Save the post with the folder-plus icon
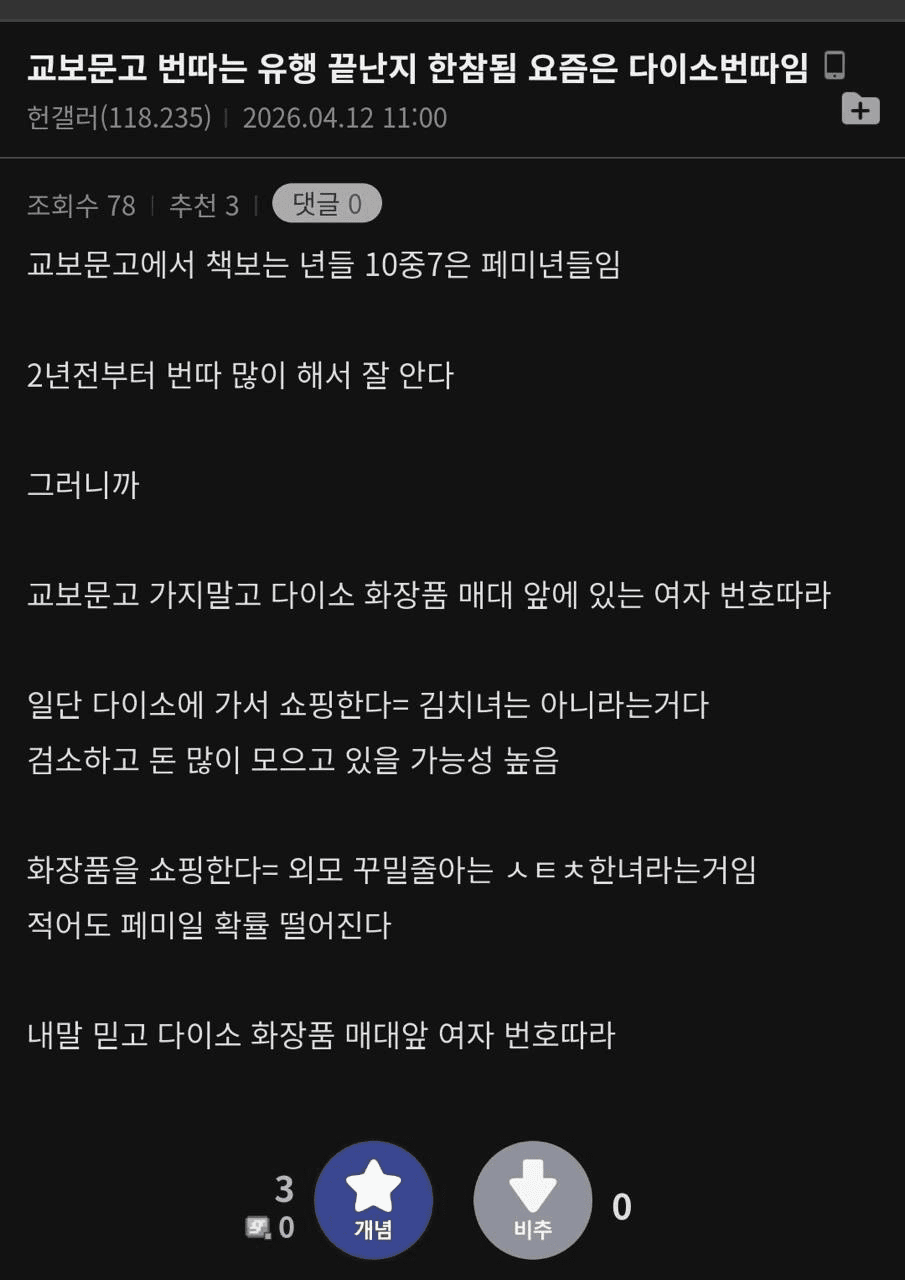 click(860, 109)
